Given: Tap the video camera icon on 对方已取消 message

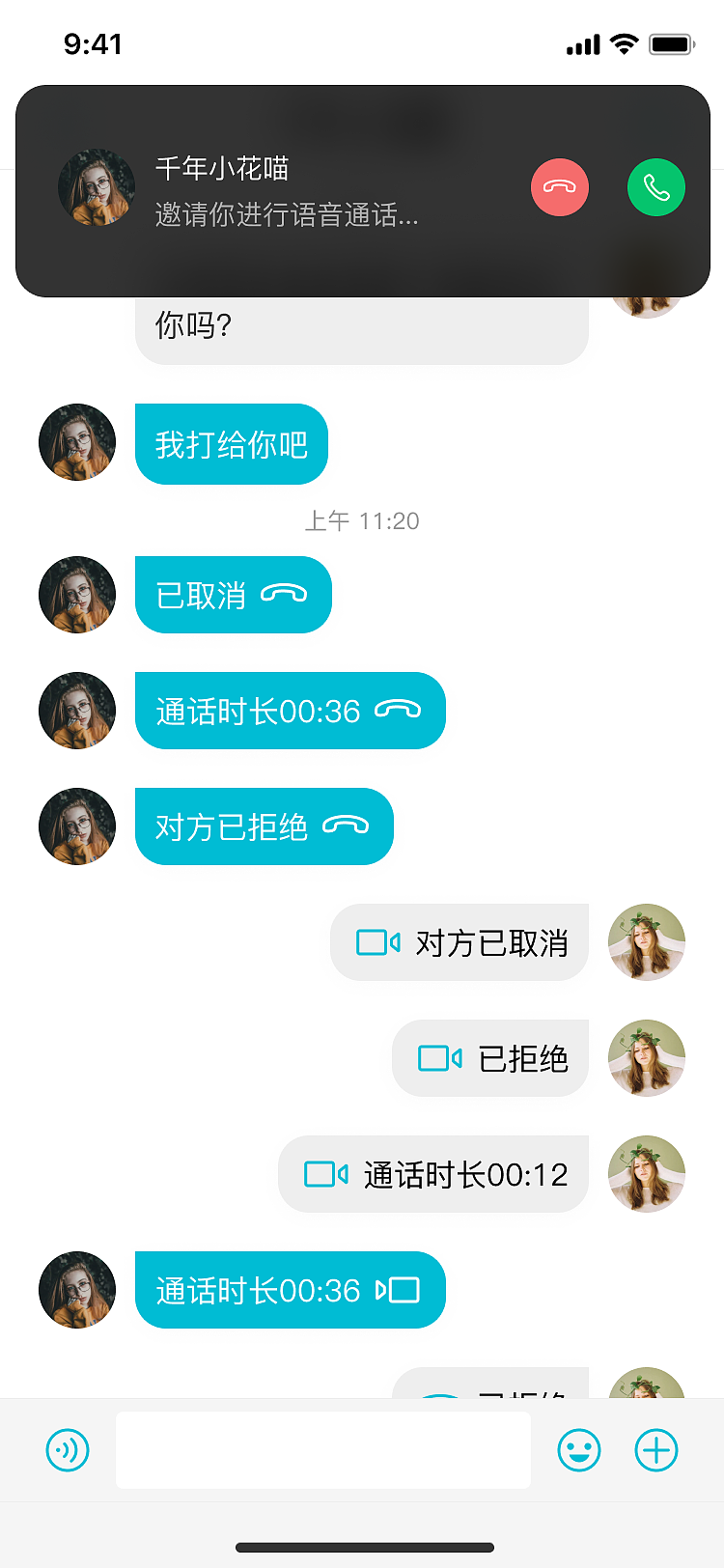Looking at the screenshot, I should [x=378, y=942].
